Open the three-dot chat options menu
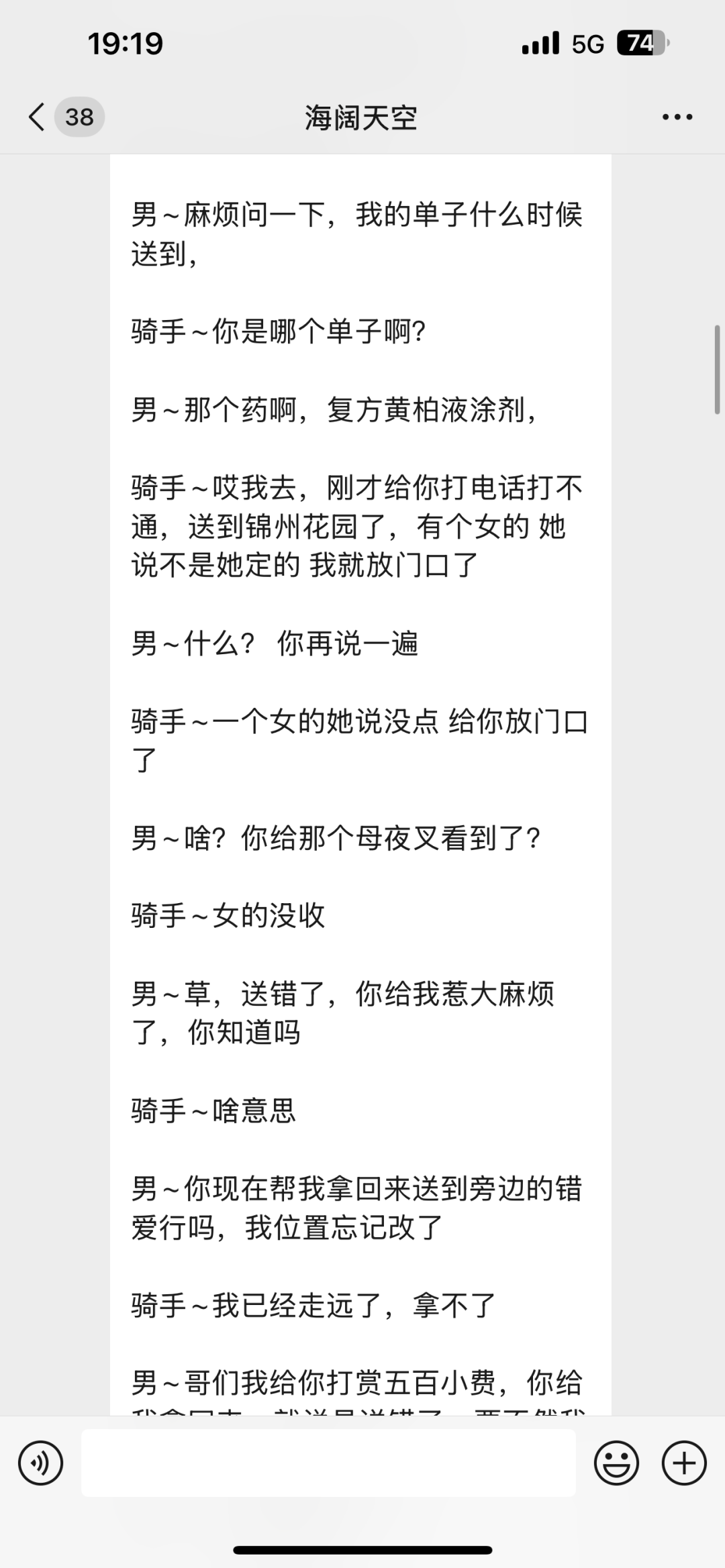Image resolution: width=725 pixels, height=1568 pixels. point(677,117)
